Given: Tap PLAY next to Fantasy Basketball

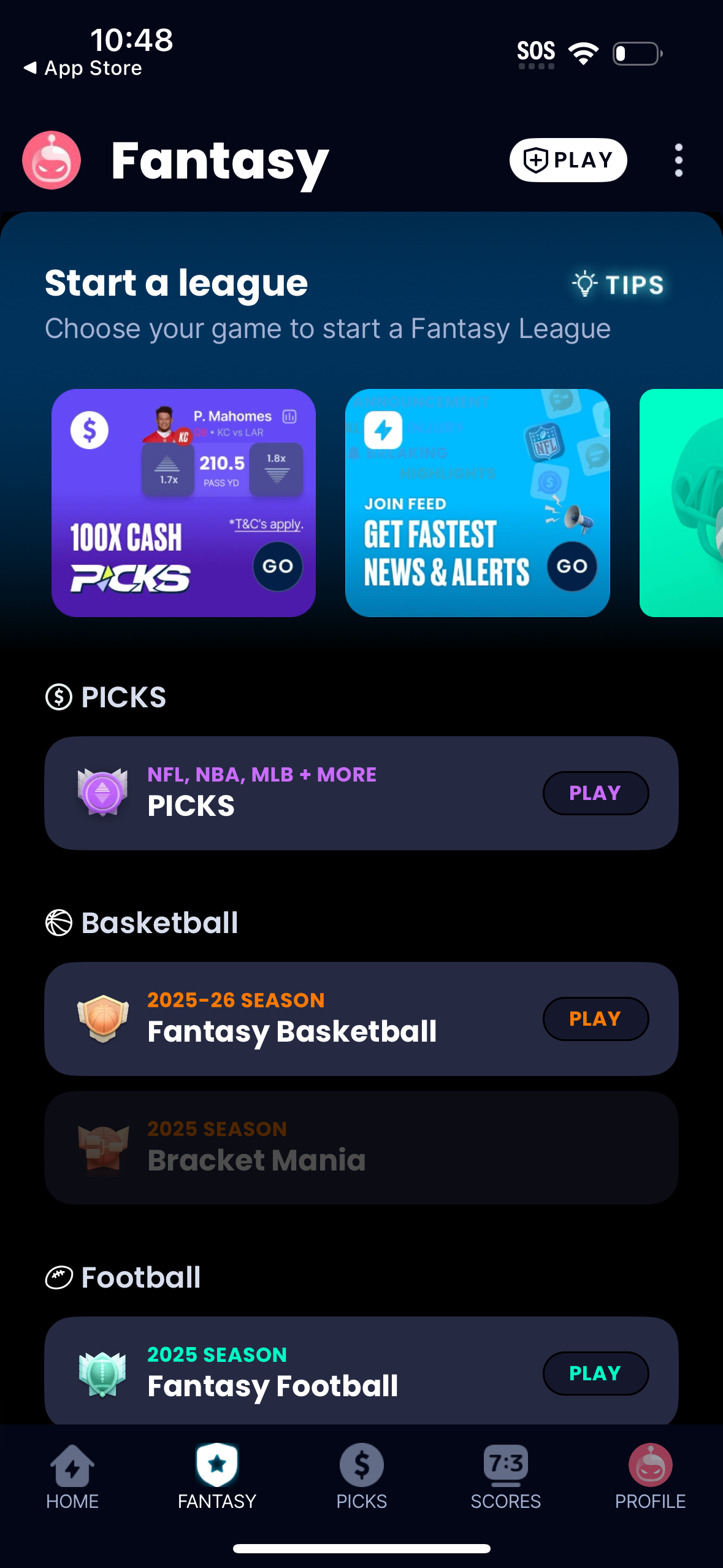Looking at the screenshot, I should click(x=595, y=1018).
